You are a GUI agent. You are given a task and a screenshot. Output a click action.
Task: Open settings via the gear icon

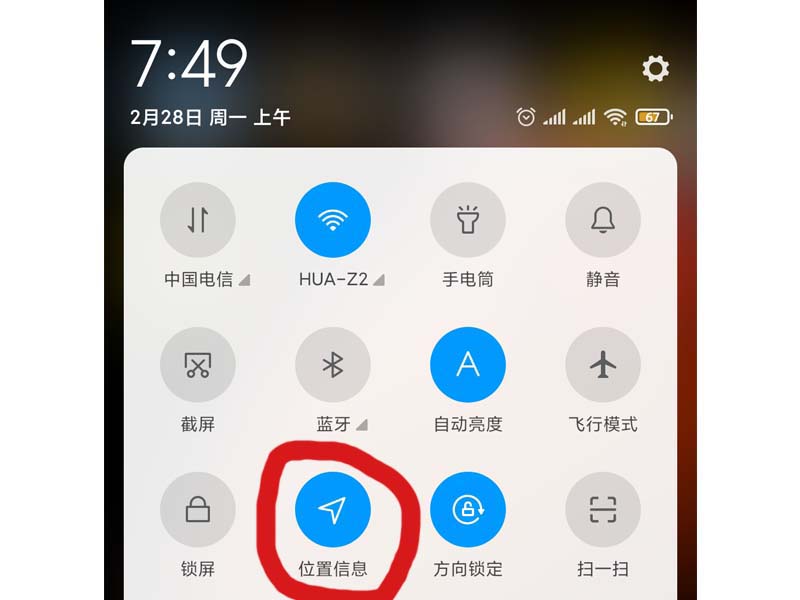tap(655, 69)
